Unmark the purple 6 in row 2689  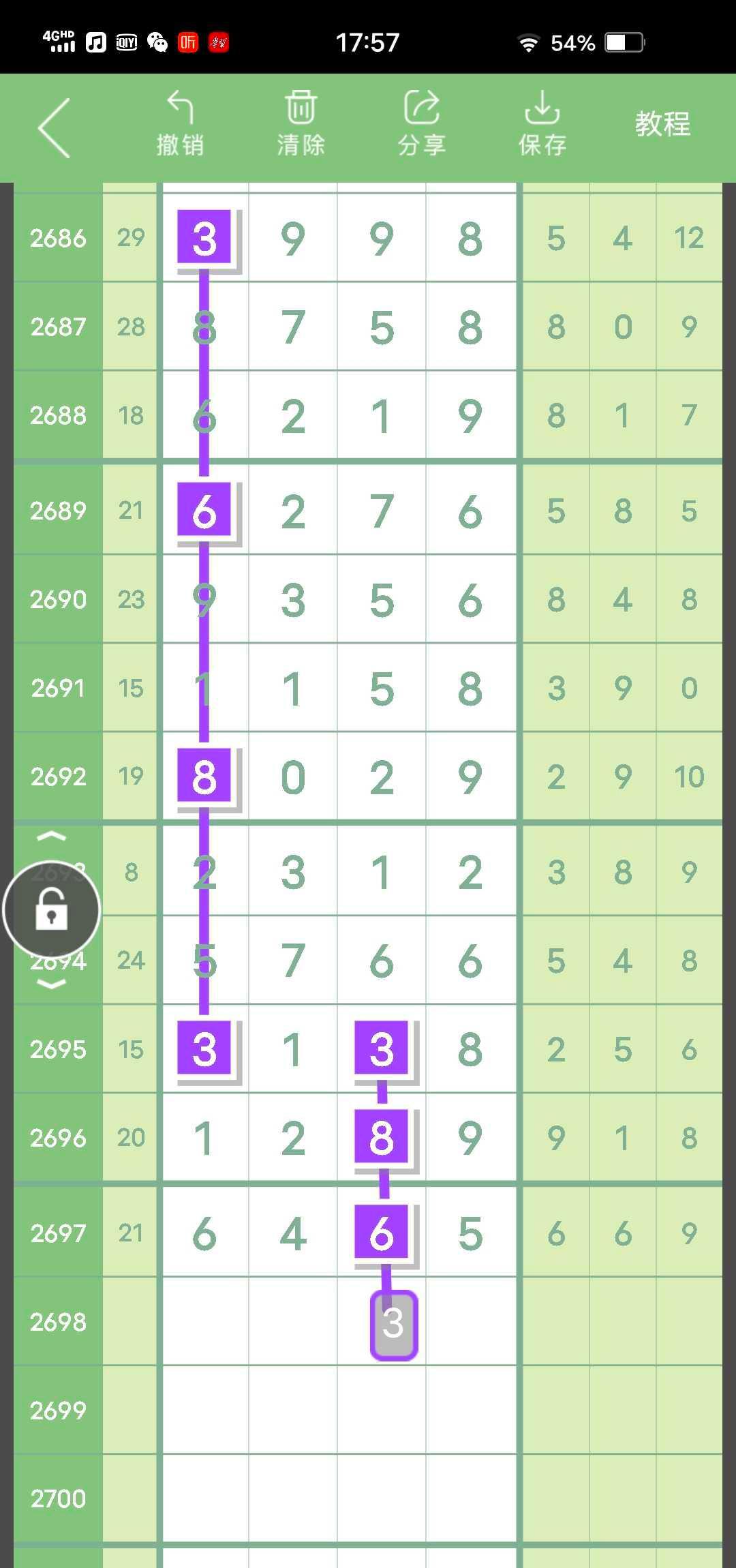pos(204,510)
